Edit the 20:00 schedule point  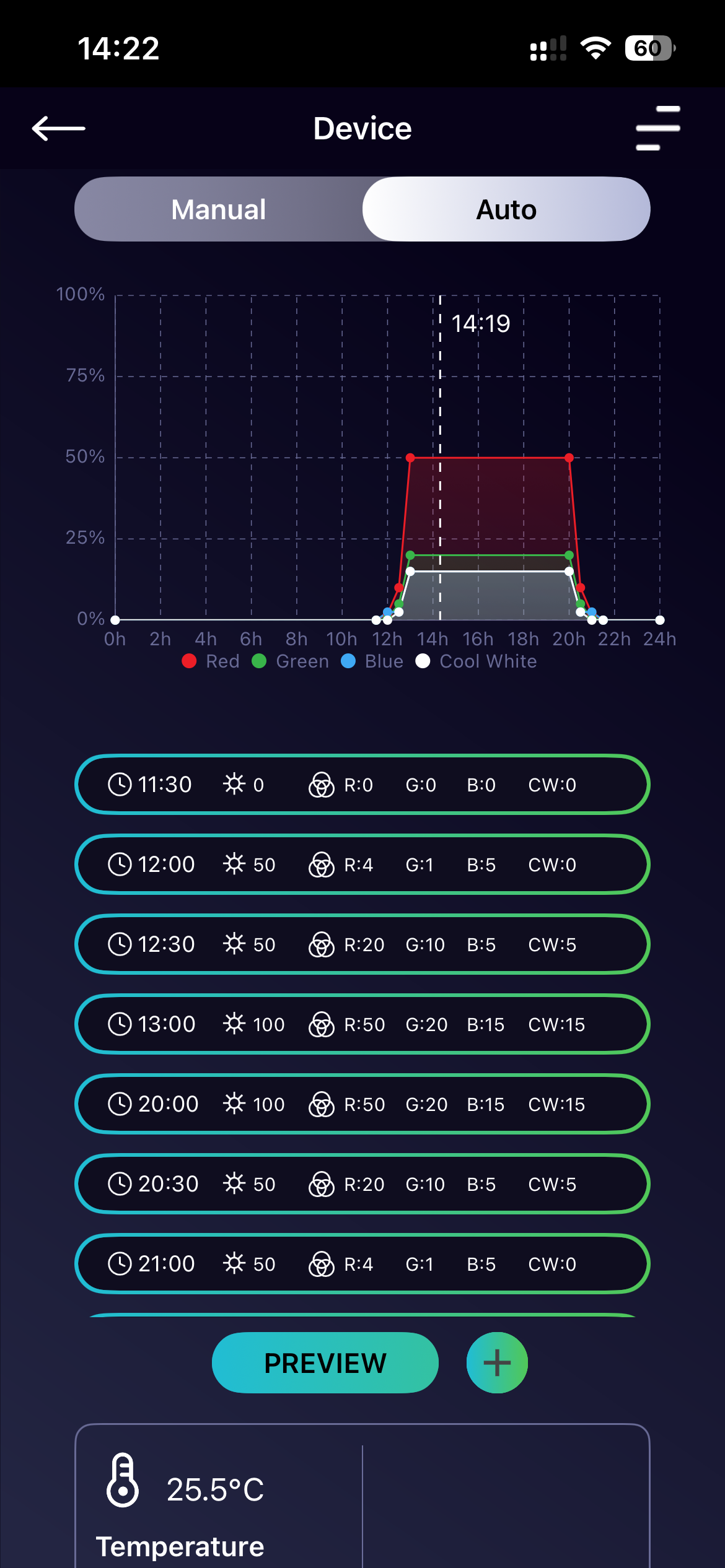coord(362,1104)
